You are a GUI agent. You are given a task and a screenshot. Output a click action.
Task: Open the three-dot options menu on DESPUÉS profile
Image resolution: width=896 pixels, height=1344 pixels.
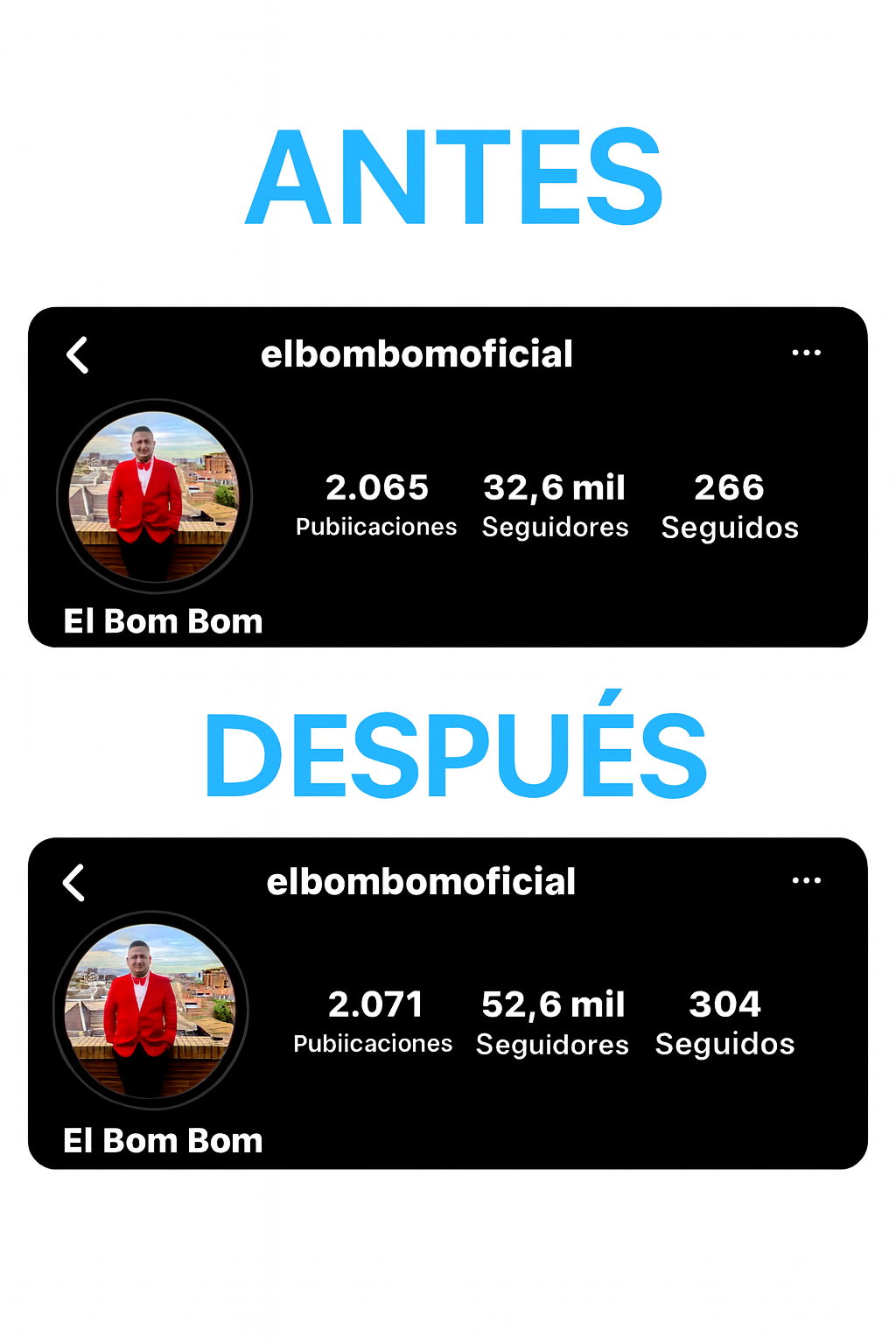[x=806, y=880]
